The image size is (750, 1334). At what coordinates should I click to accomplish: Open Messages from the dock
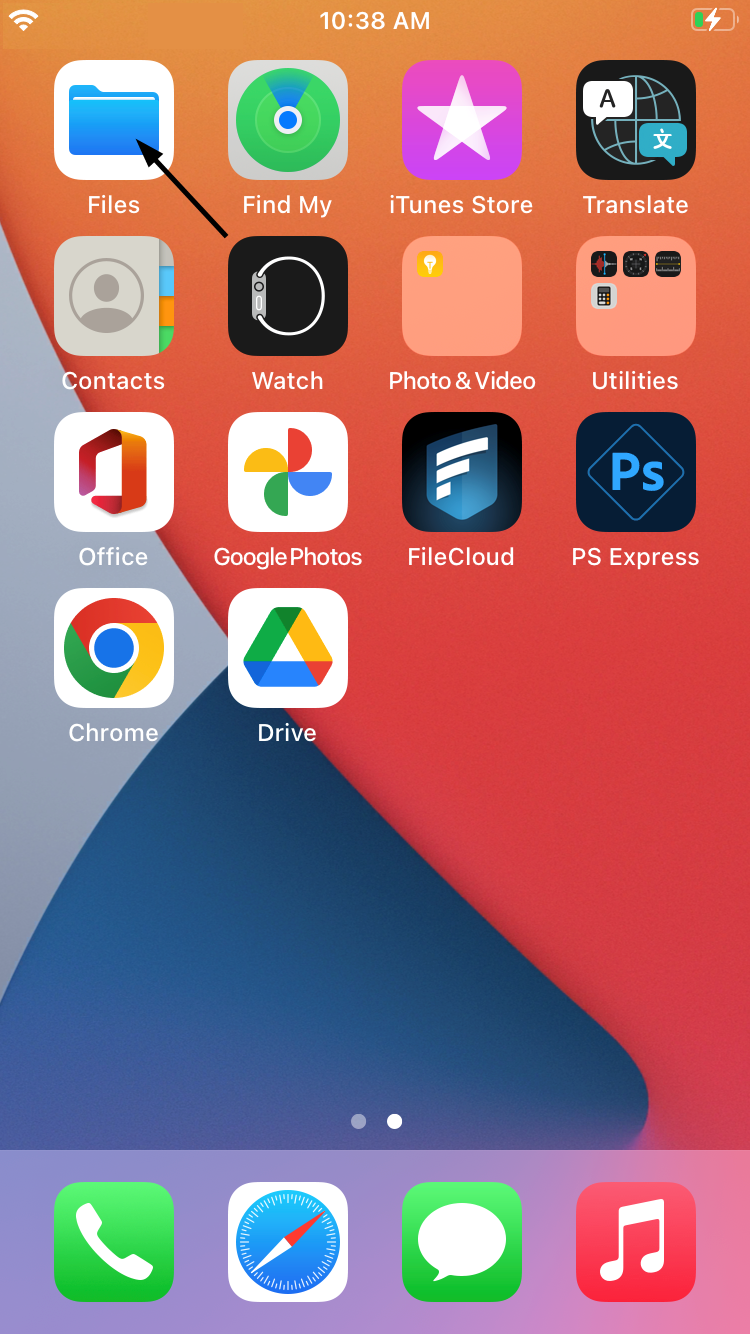[x=461, y=1242]
